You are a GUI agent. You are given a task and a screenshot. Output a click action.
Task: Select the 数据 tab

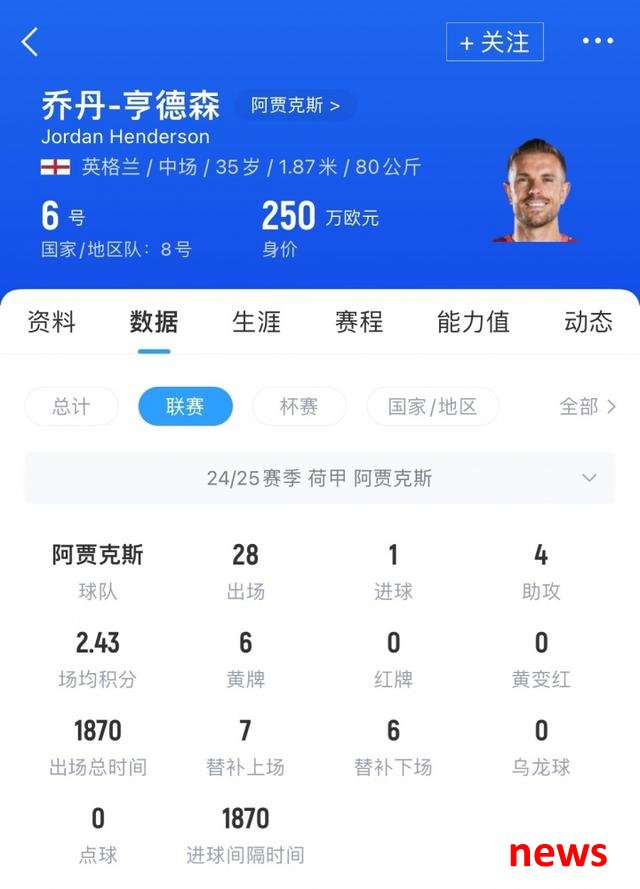point(154,322)
